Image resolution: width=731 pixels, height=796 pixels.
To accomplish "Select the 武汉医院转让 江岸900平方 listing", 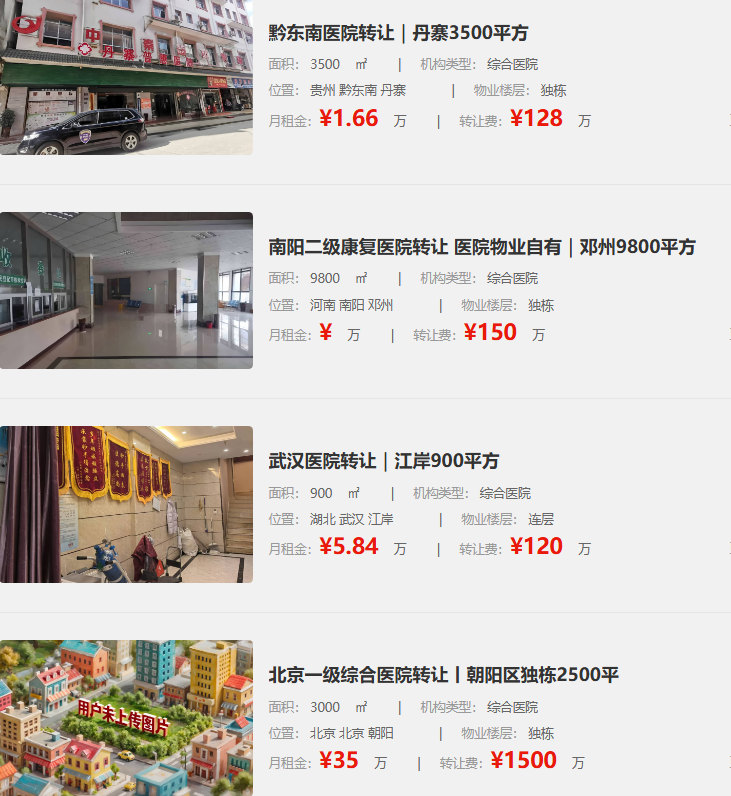I will (383, 461).
